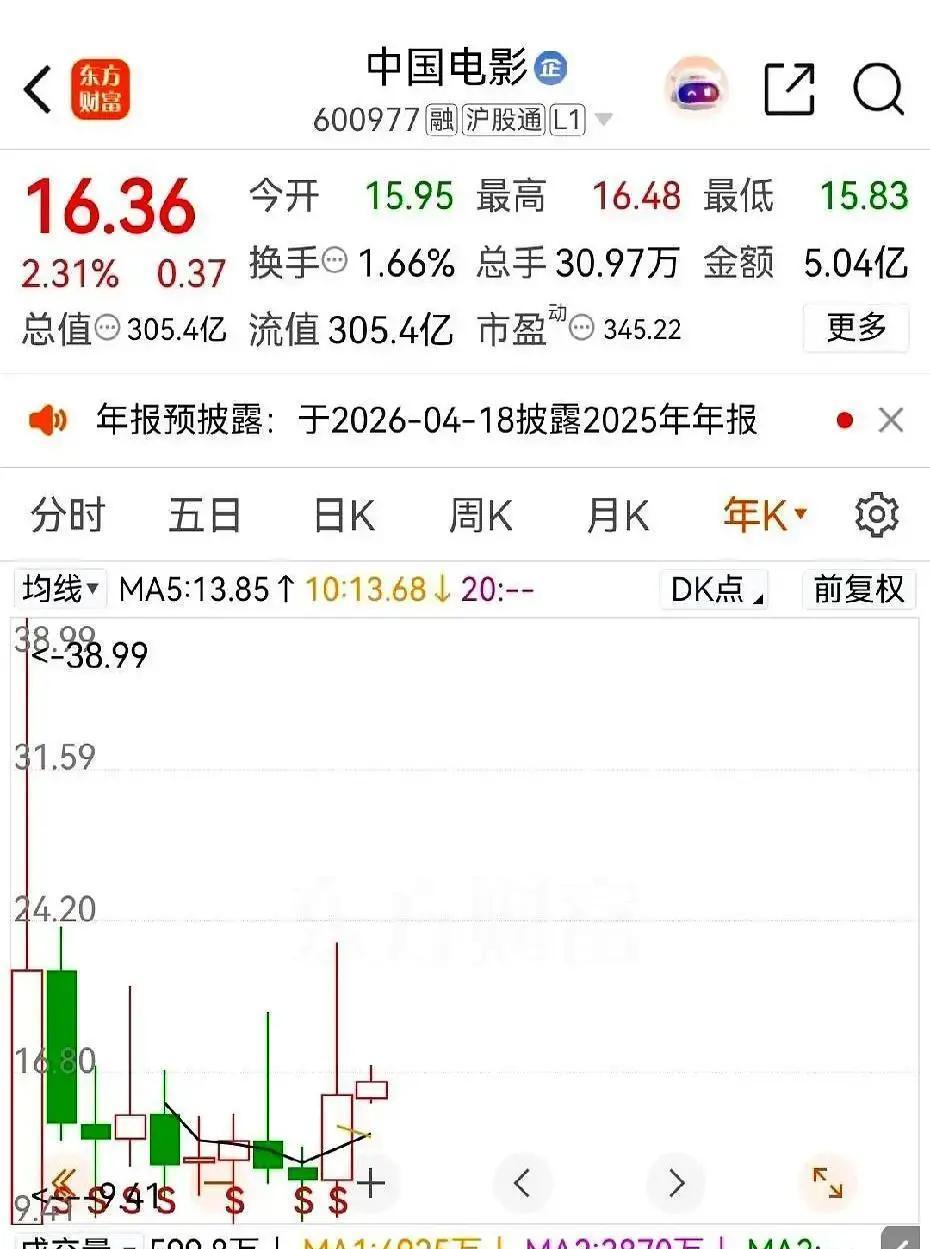Image resolution: width=930 pixels, height=1249 pixels.
Task: Switch to the 日K daily chart tab
Action: (x=342, y=514)
